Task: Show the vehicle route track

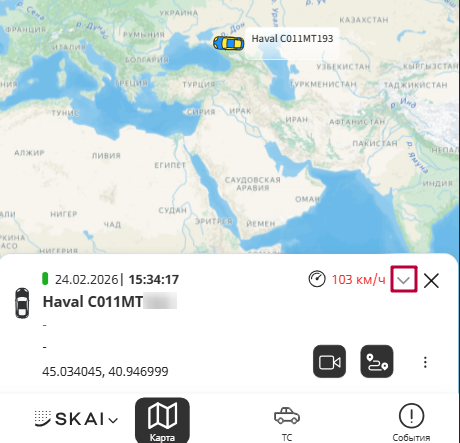Action: [x=377, y=362]
